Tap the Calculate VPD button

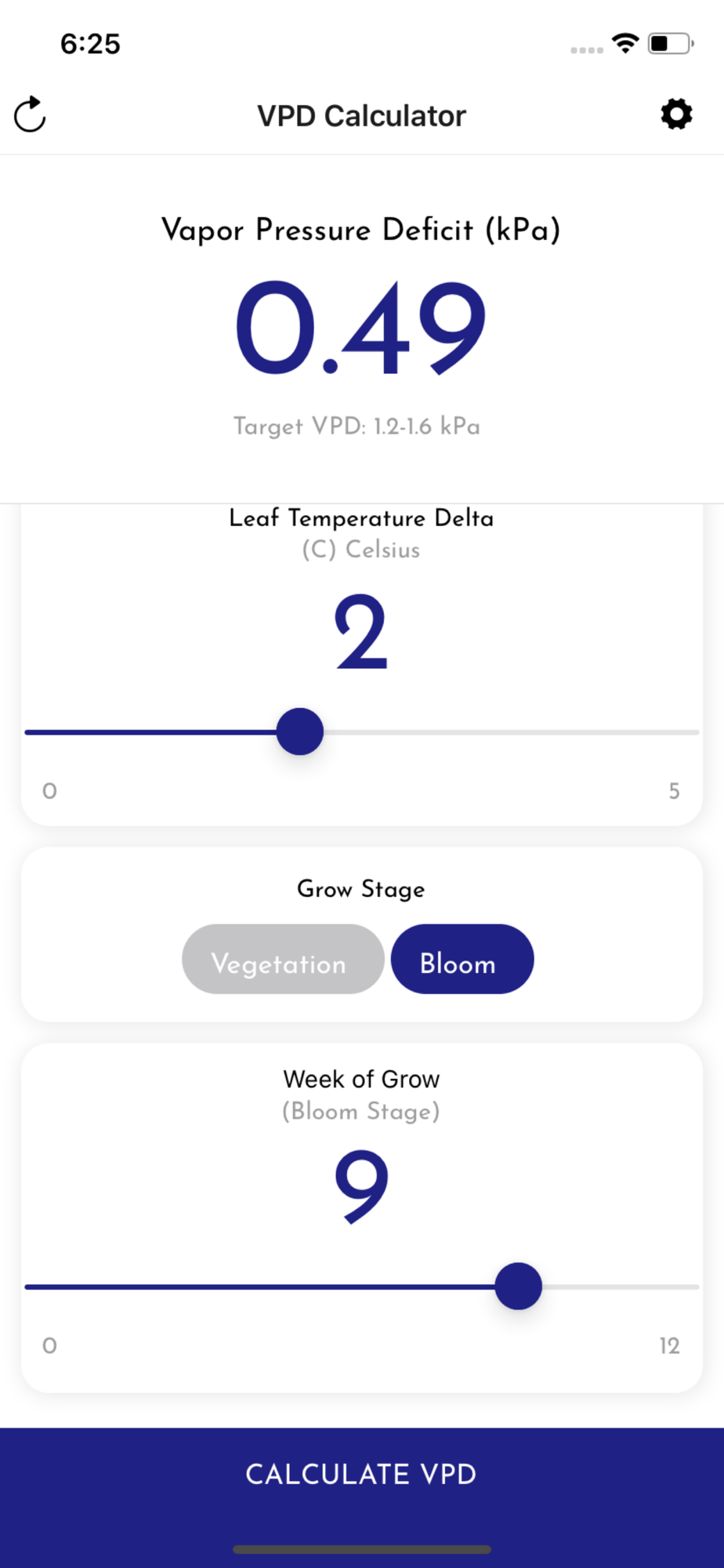[x=362, y=1474]
